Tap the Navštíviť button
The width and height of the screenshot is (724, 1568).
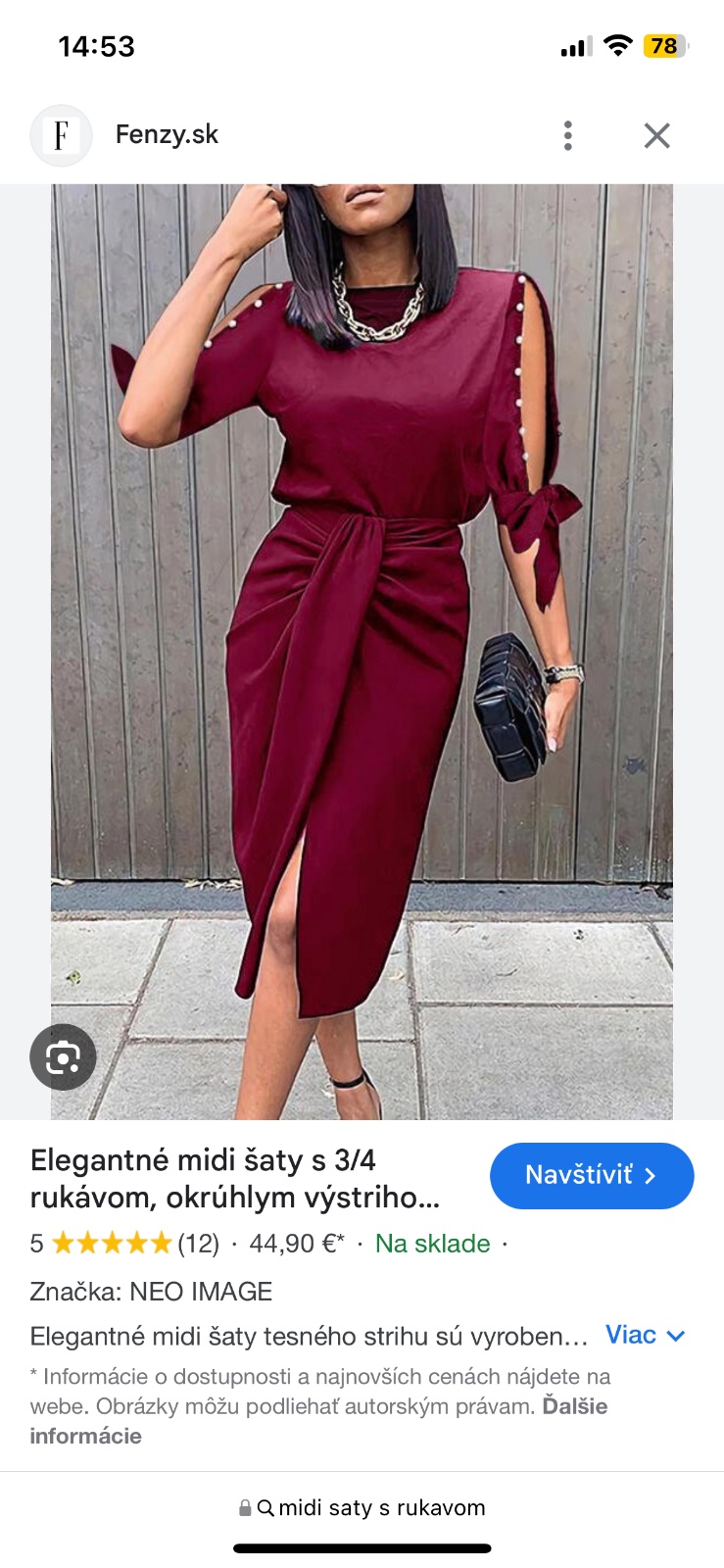[591, 1175]
